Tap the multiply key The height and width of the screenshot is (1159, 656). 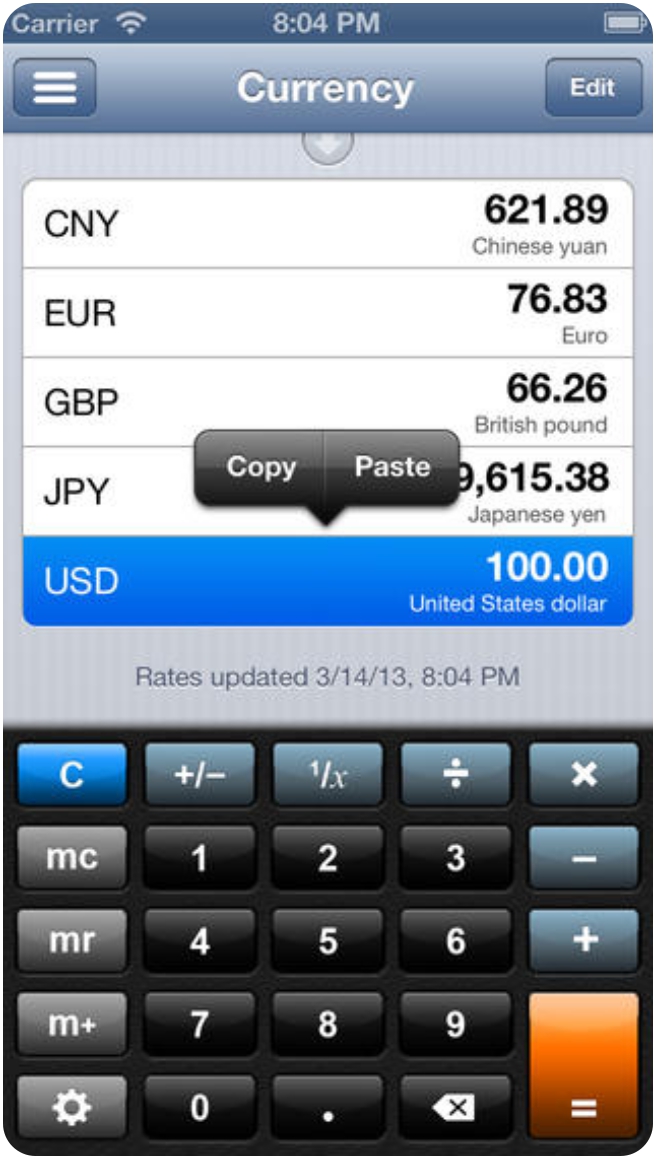click(584, 775)
